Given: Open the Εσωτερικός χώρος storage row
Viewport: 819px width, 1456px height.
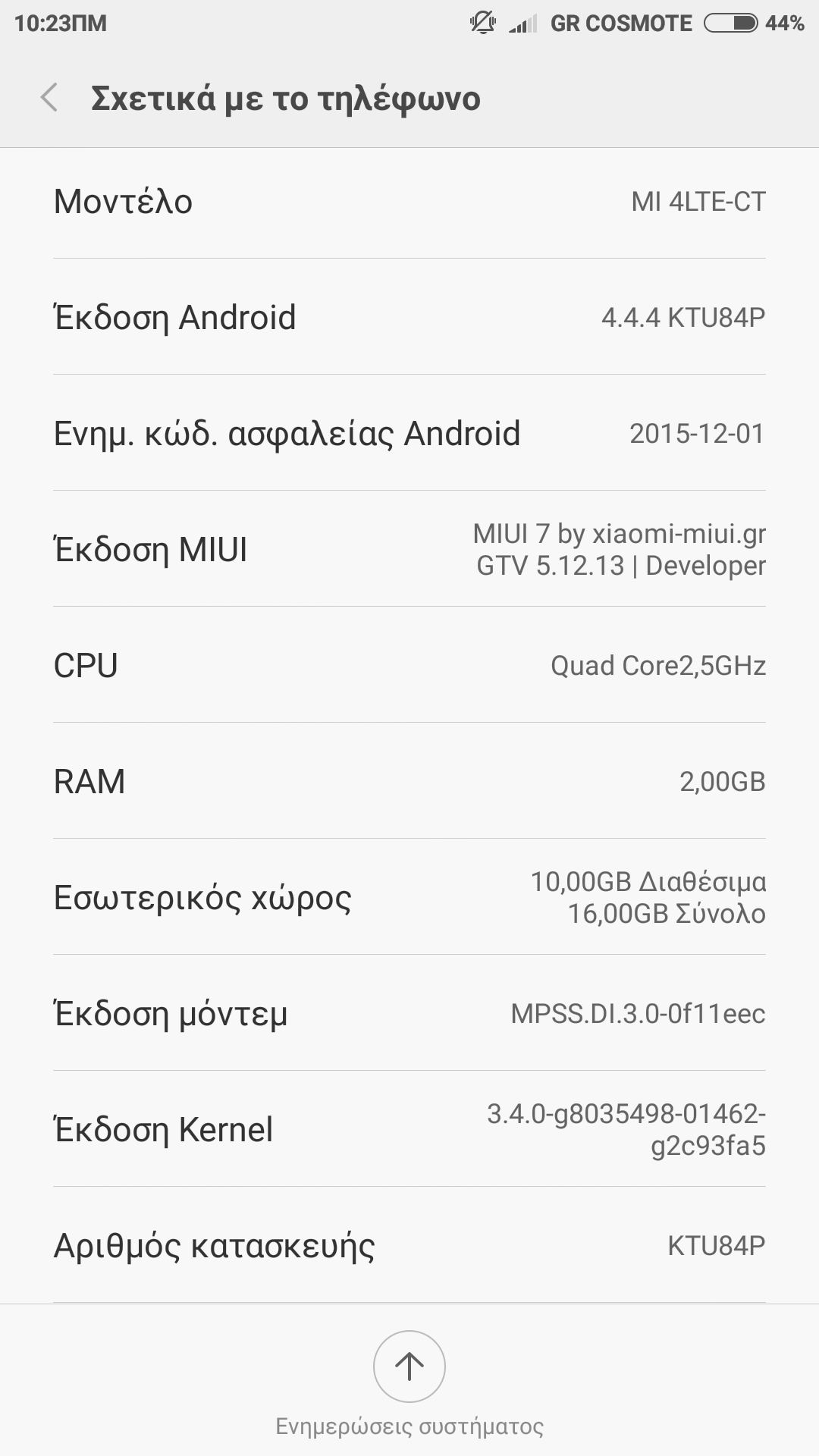Looking at the screenshot, I should [x=409, y=897].
